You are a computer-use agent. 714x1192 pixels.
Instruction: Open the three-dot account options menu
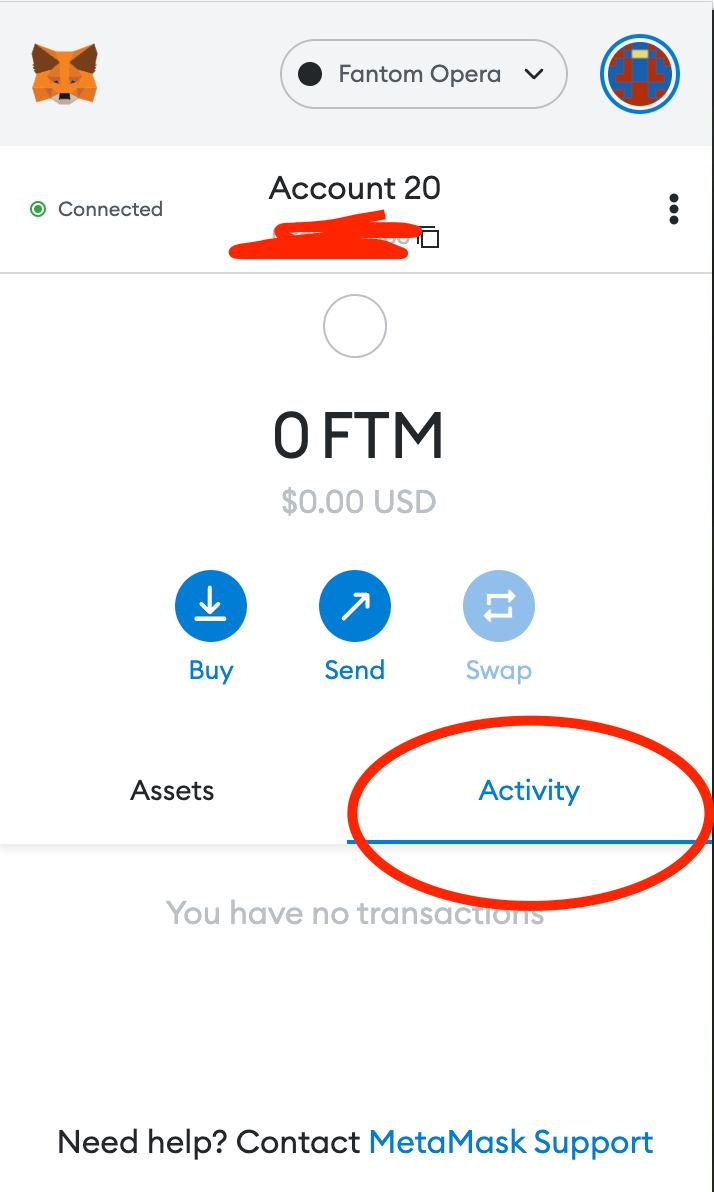click(x=674, y=209)
